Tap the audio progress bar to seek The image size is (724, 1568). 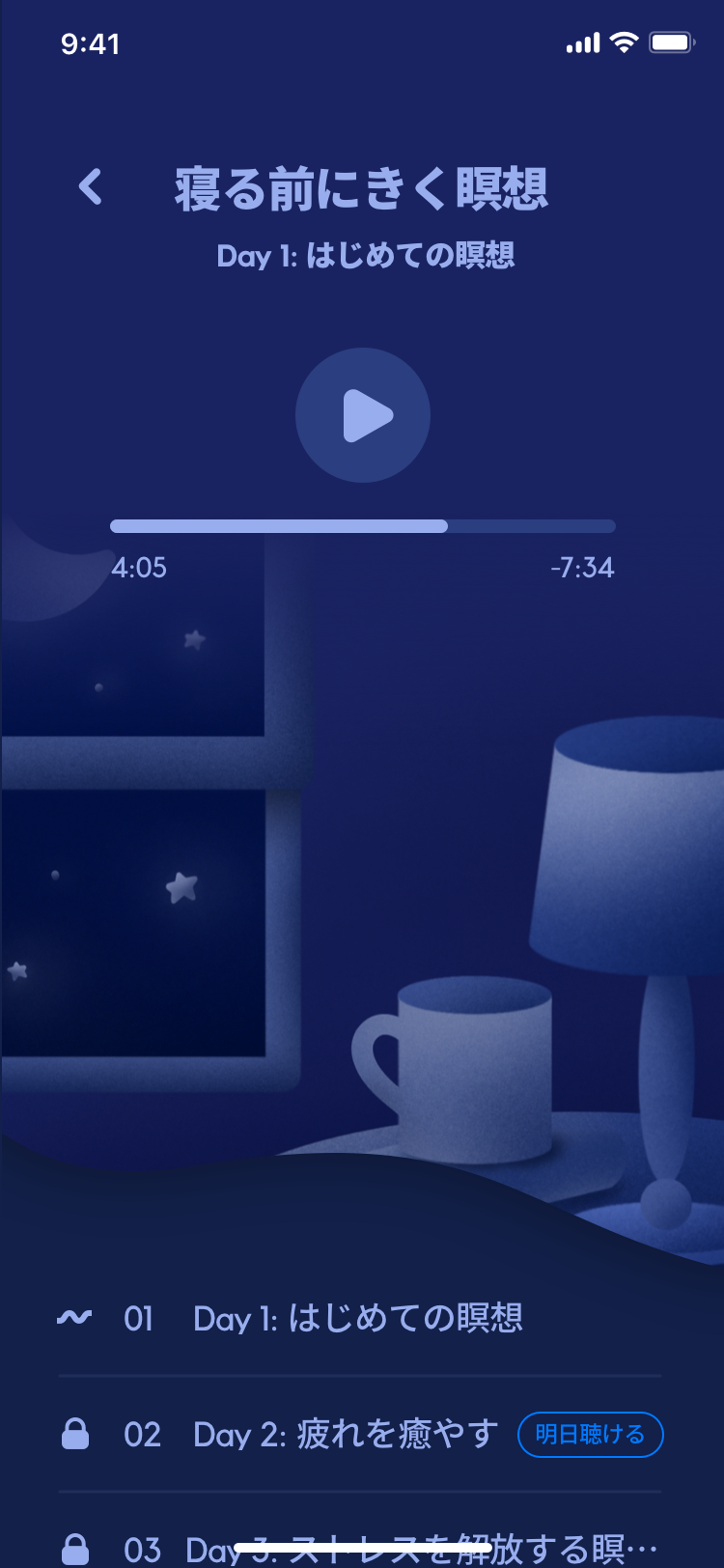click(x=363, y=526)
